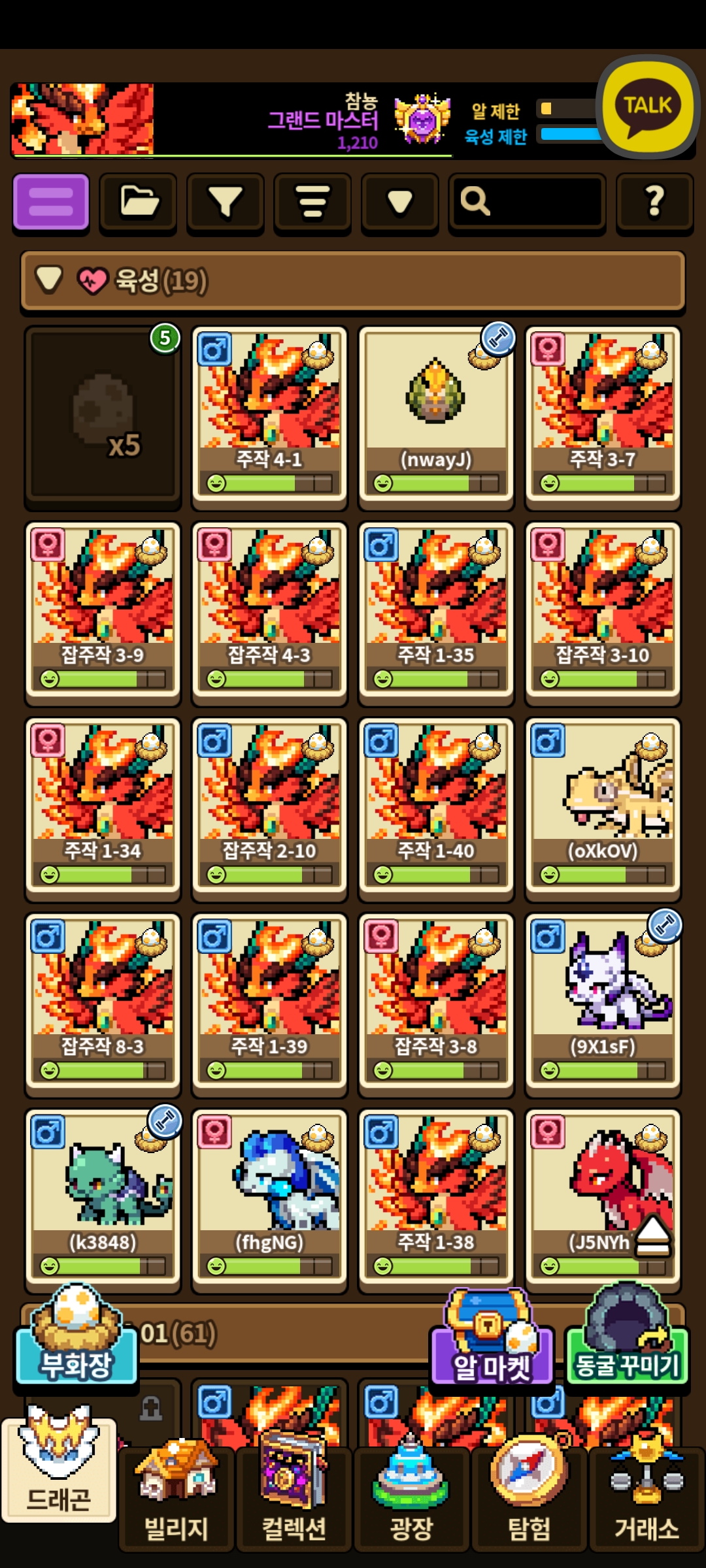Switch to the purple list view
706x1568 pixels.
tap(51, 202)
